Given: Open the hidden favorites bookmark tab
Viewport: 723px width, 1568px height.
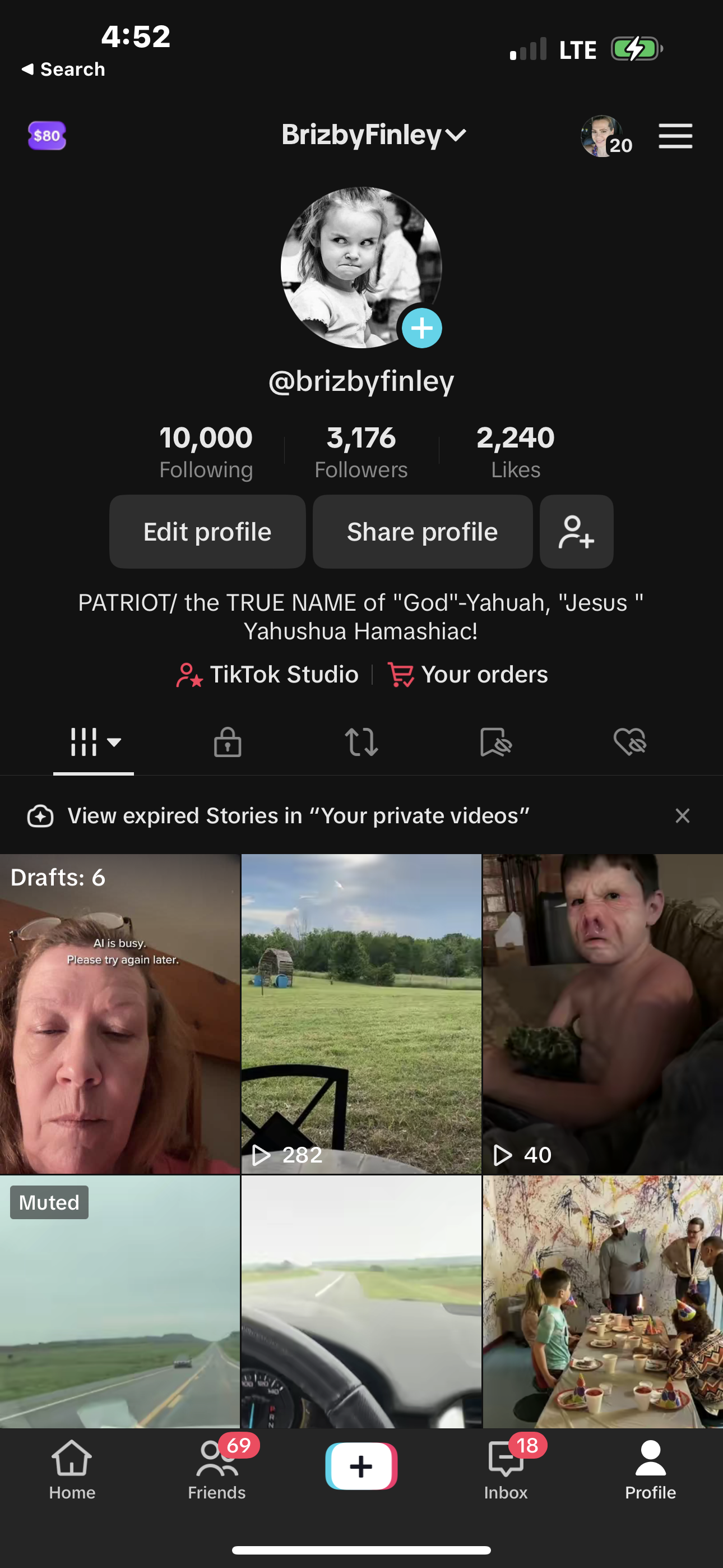Looking at the screenshot, I should (x=495, y=742).
